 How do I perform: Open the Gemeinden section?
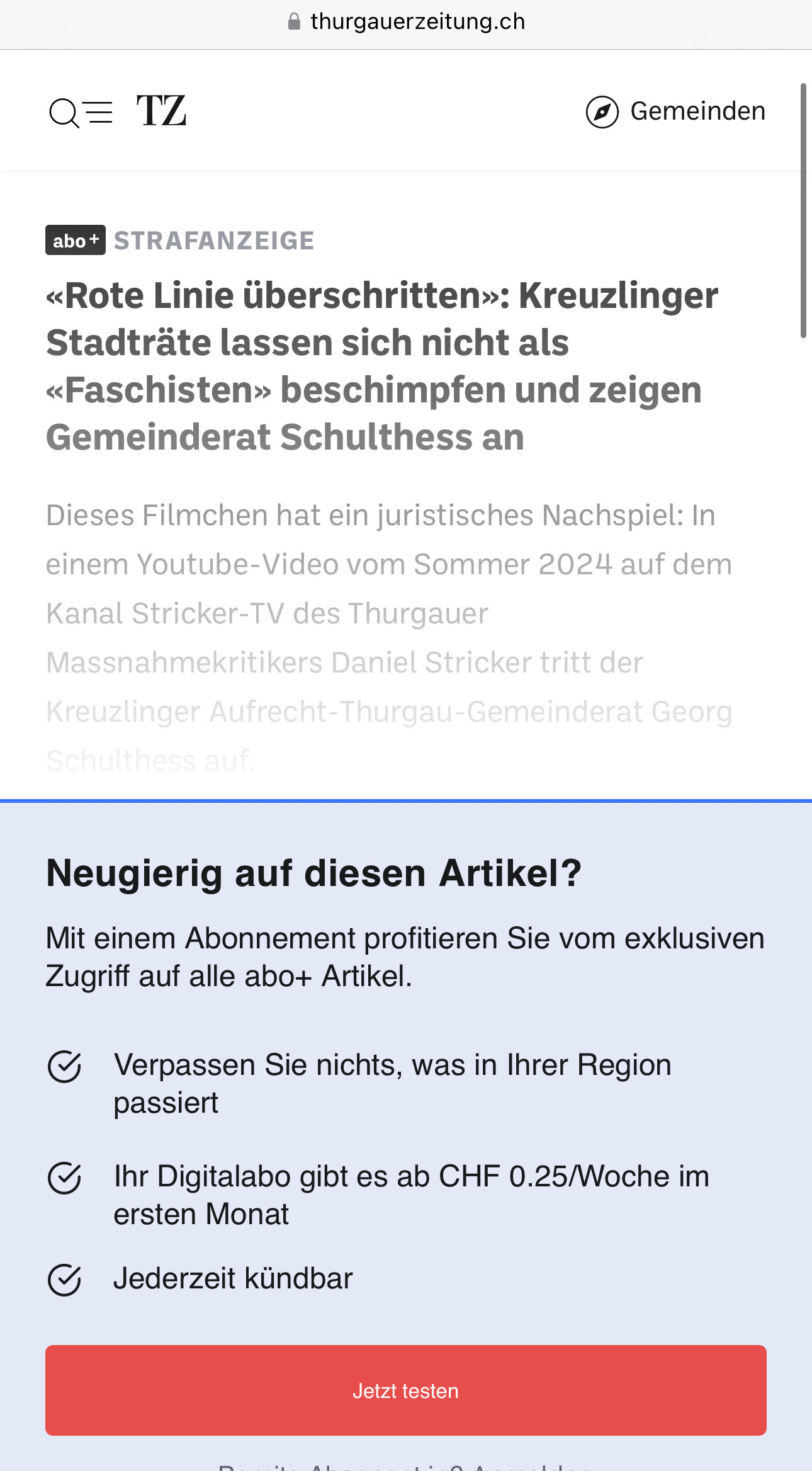tap(675, 111)
